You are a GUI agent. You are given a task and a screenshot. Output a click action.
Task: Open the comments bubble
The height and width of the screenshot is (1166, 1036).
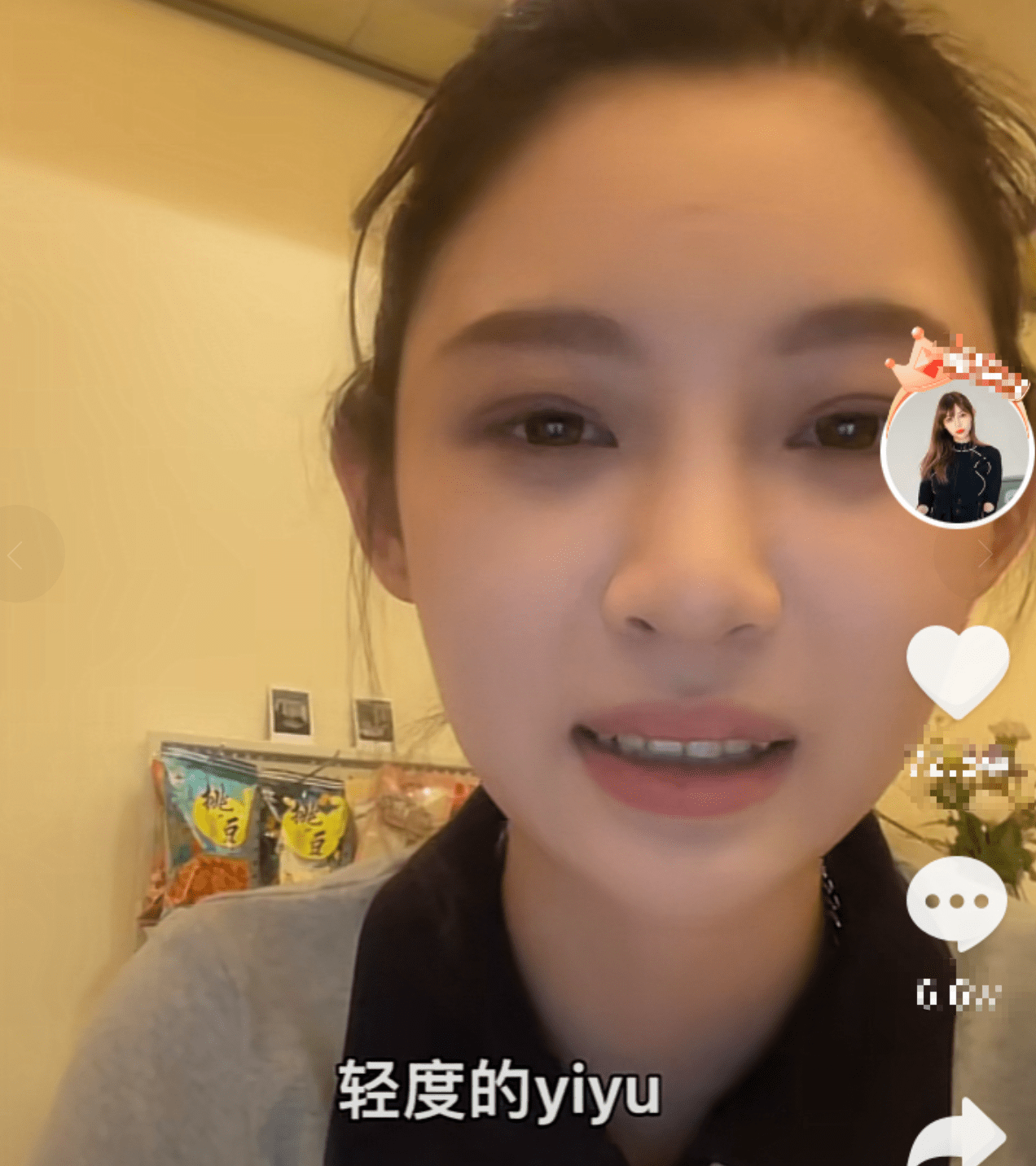click(x=958, y=902)
